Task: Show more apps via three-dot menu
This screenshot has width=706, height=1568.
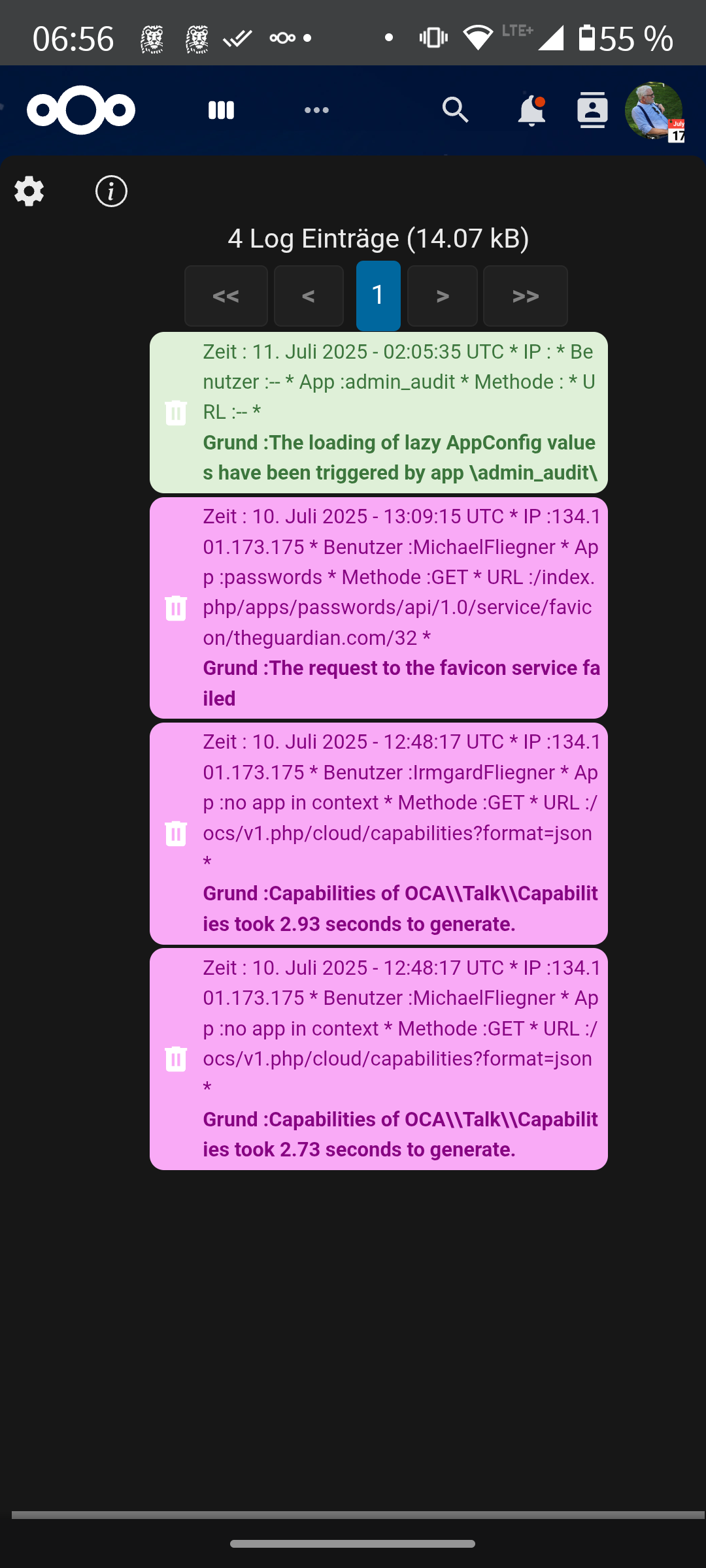Action: 316,110
